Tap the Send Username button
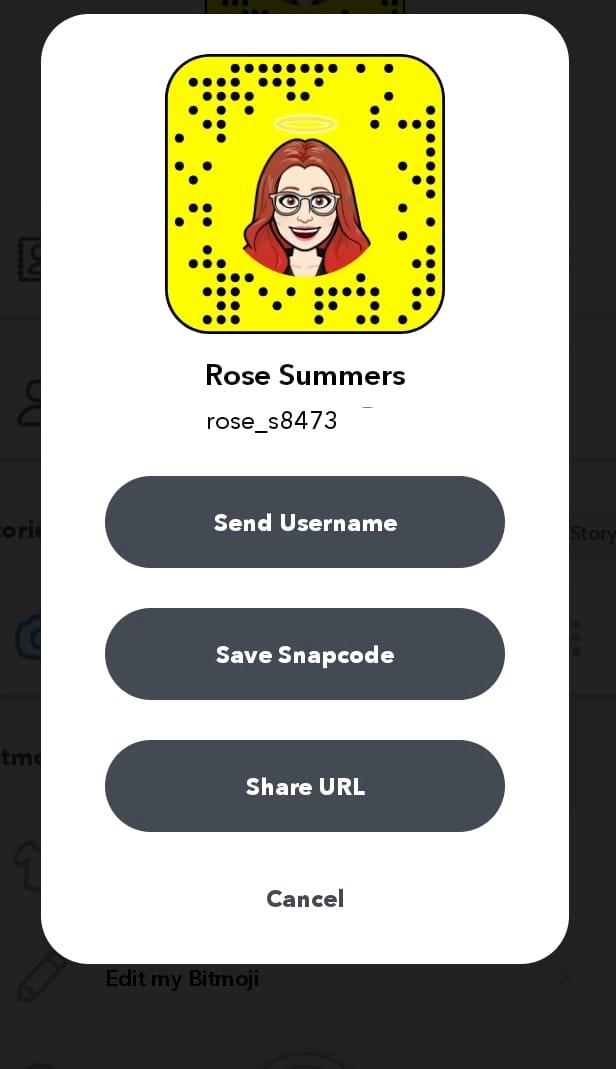616x1069 pixels. click(305, 522)
